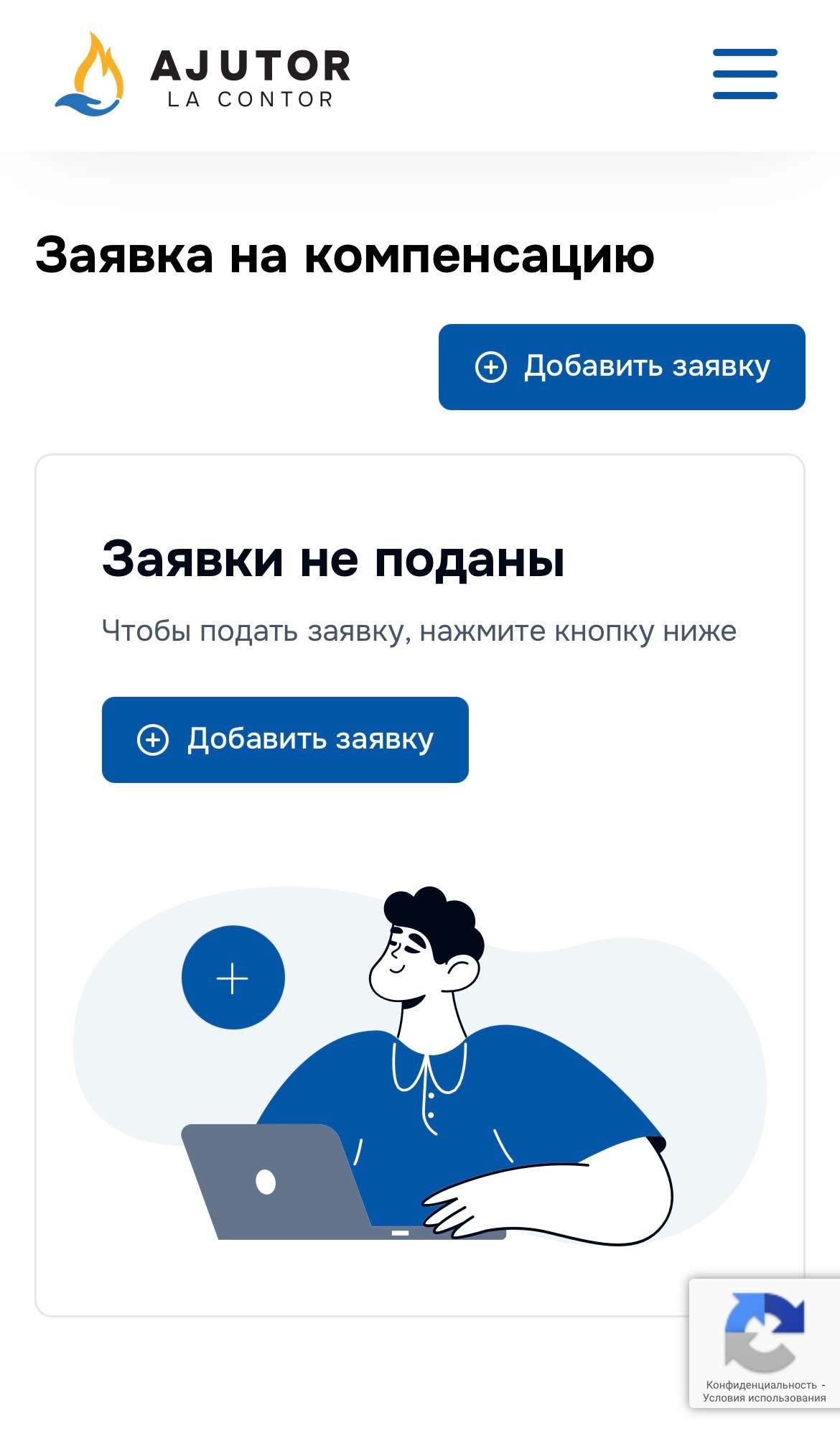
Task: Tap 'Добавить заявку' inside 'Заявки не поданы' card
Action: click(285, 740)
